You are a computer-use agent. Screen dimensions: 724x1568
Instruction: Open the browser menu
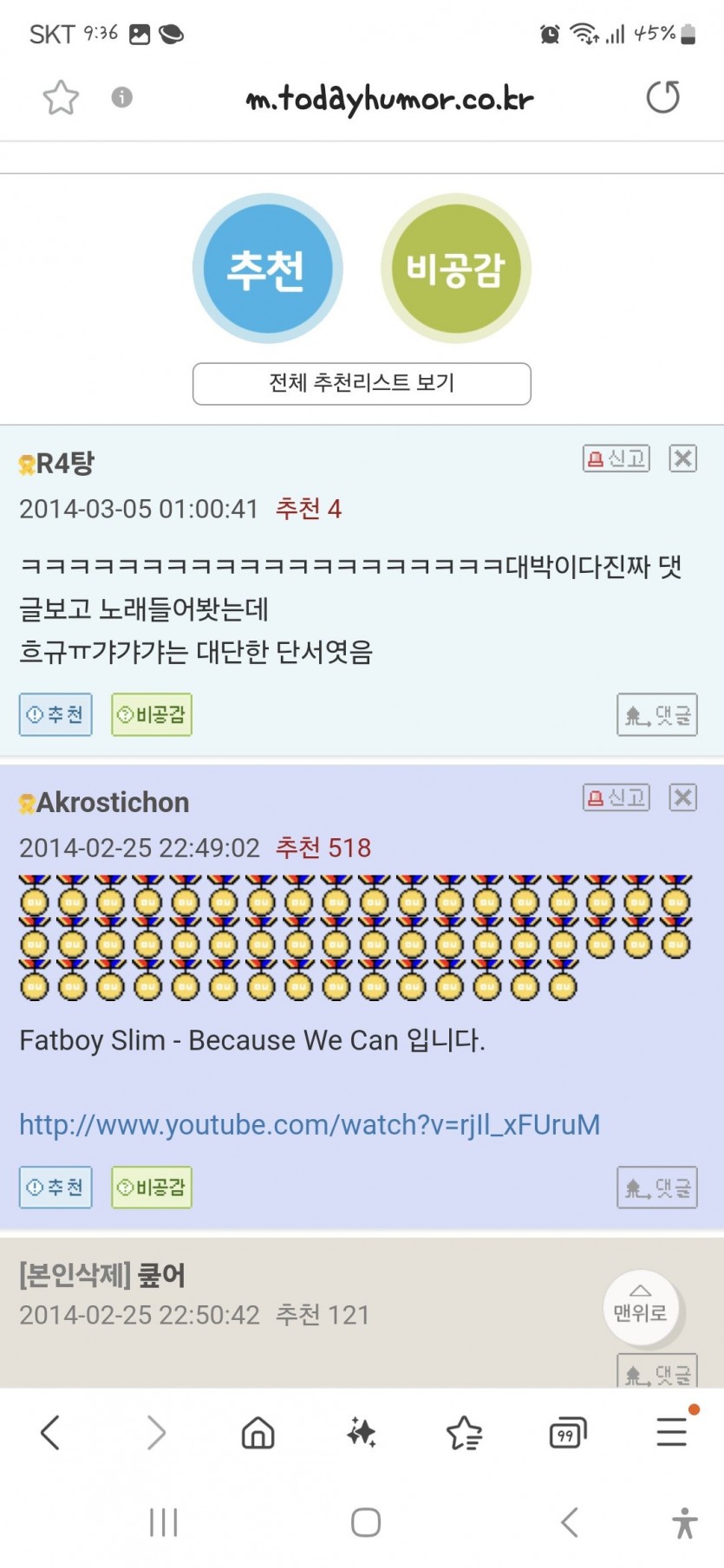pyautogui.click(x=672, y=1432)
